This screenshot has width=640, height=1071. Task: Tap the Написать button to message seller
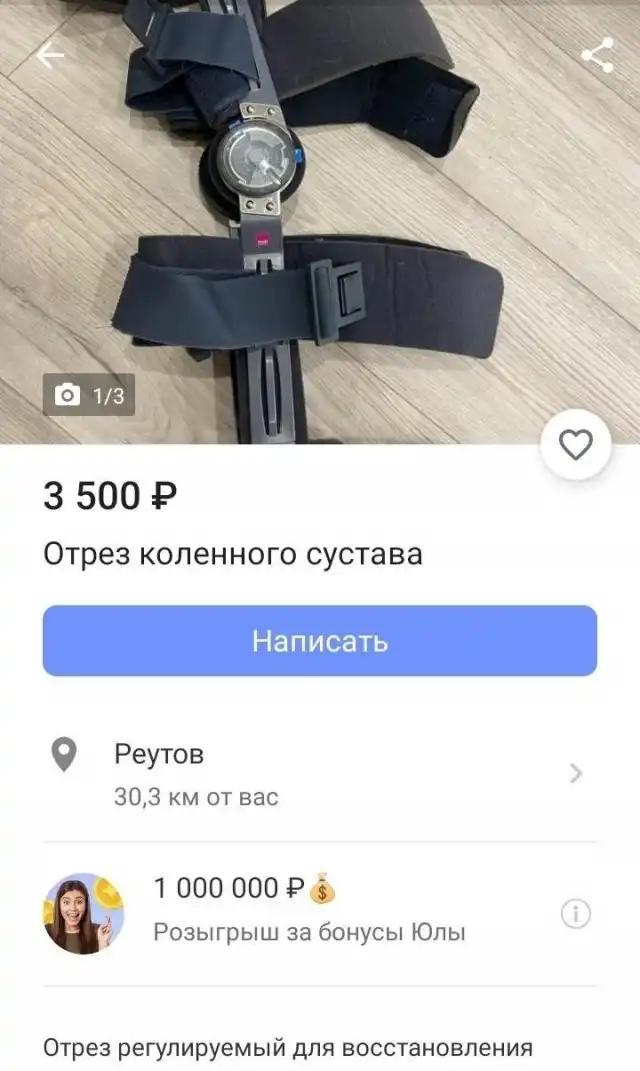pos(319,641)
